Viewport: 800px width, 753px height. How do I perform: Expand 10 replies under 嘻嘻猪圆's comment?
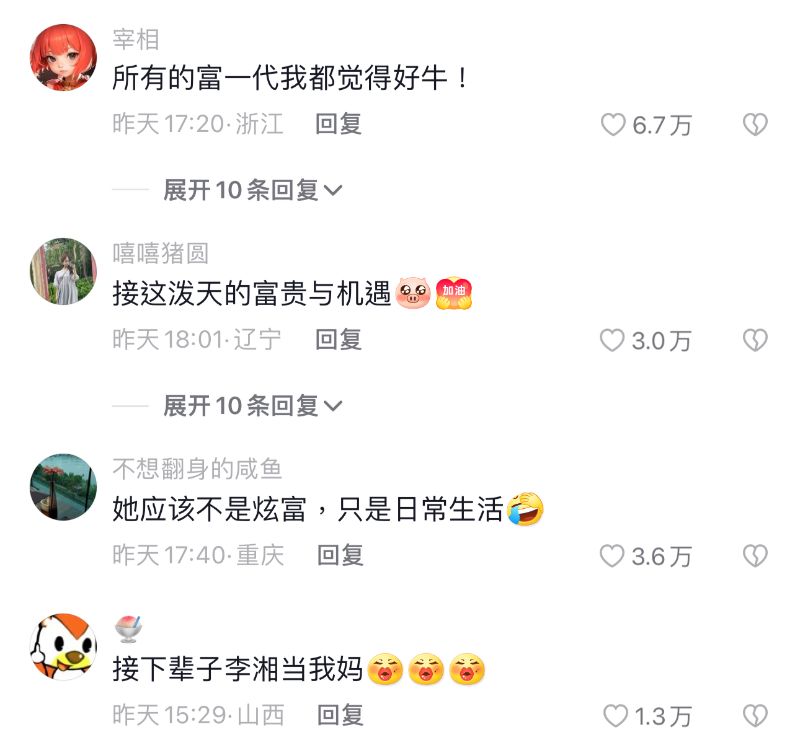(252, 405)
